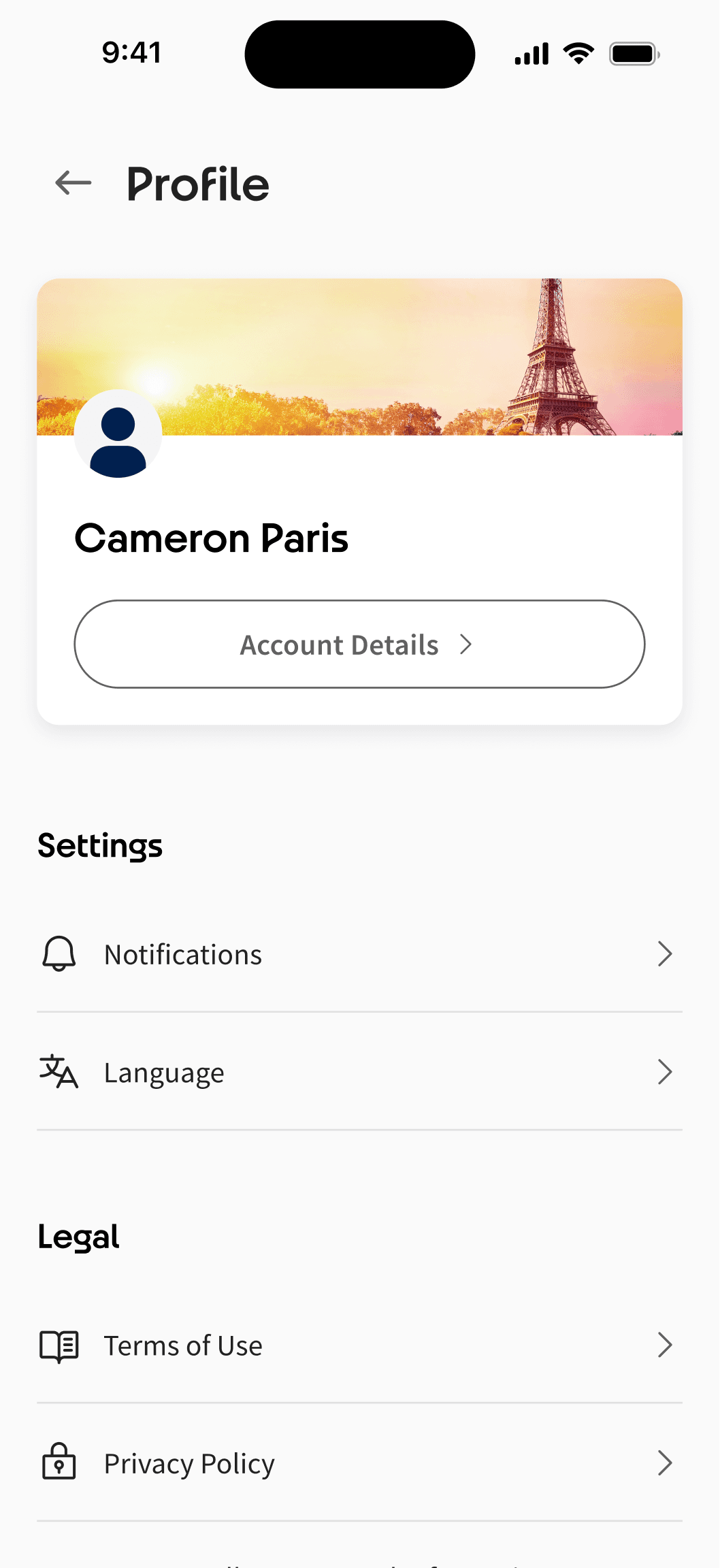
Task: Open Terms of Use
Action: (182, 1345)
